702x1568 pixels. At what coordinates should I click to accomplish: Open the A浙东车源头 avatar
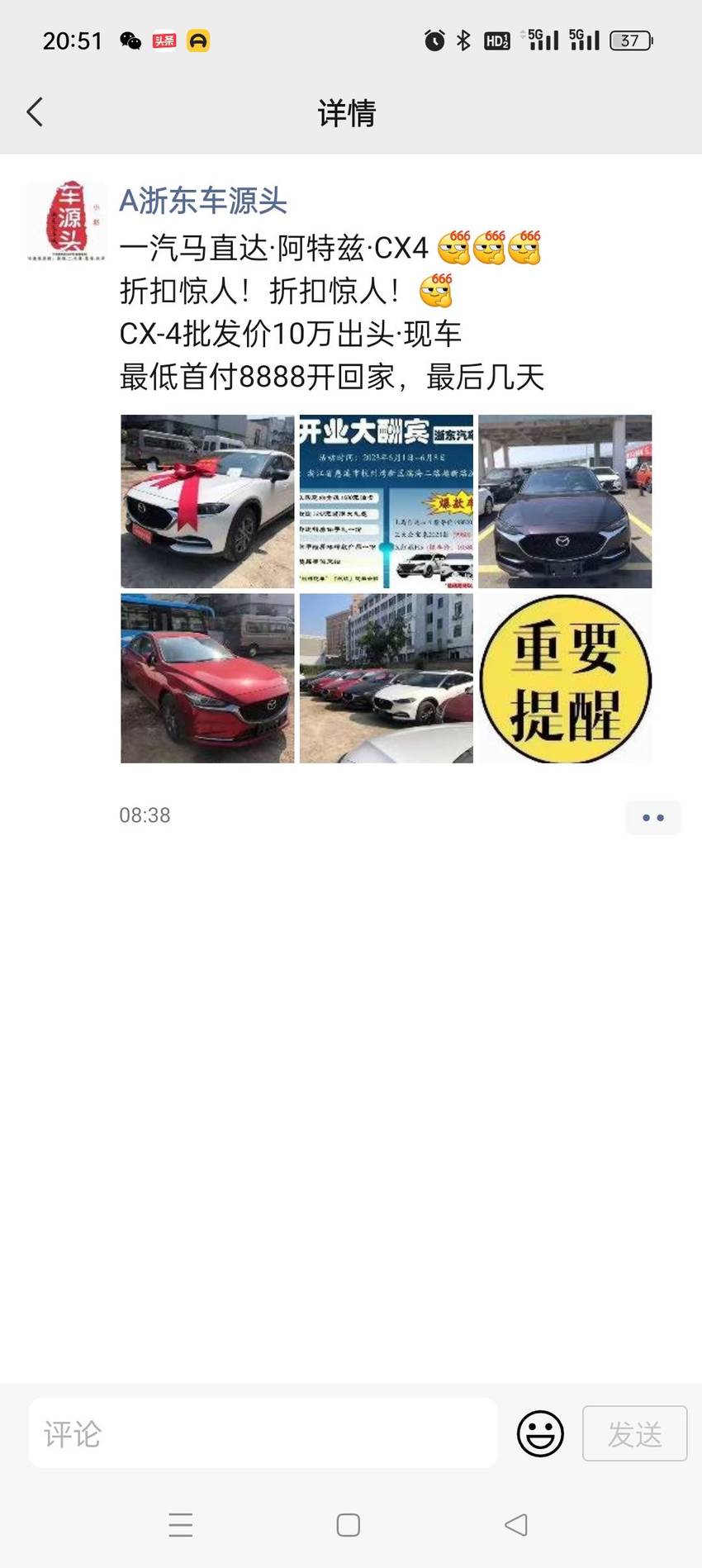click(66, 221)
